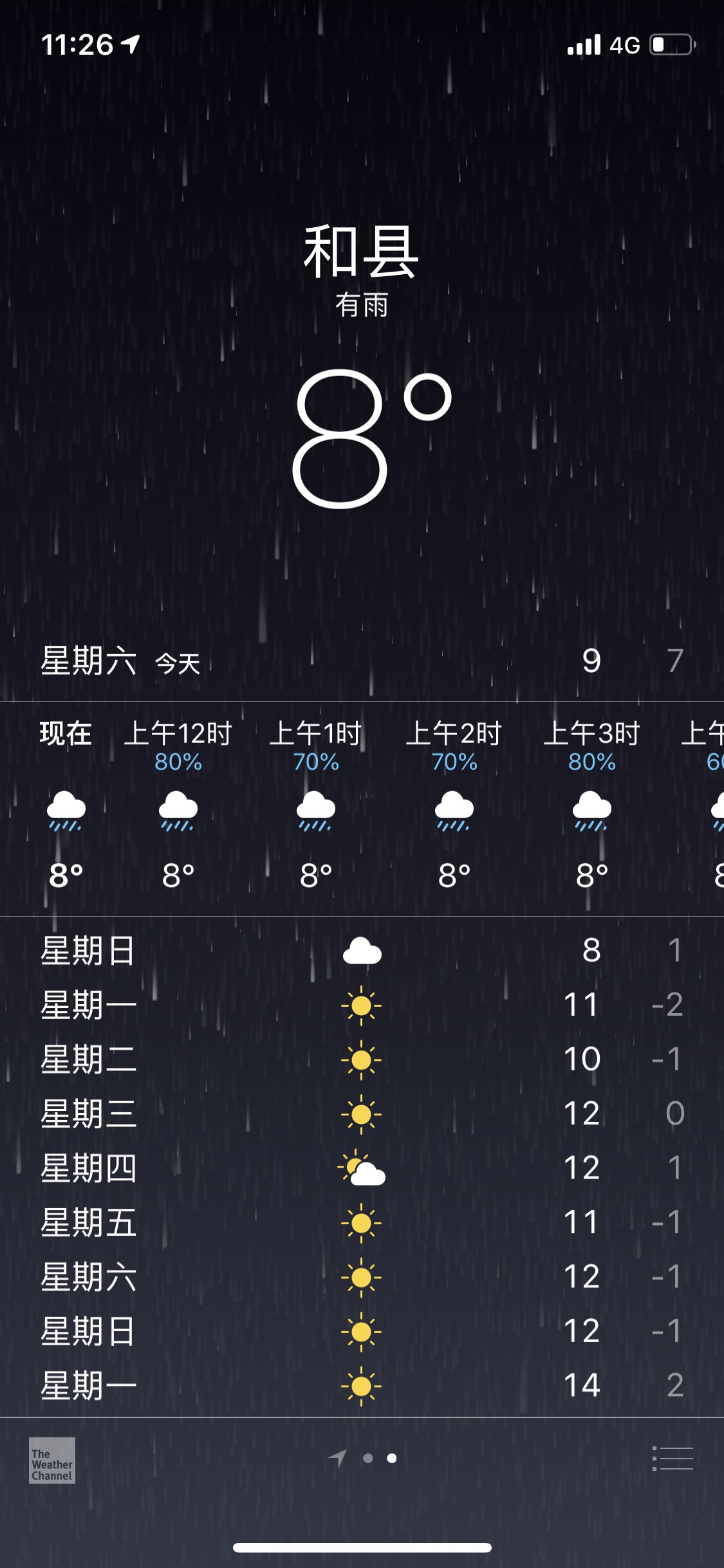The height and width of the screenshot is (1568, 724).
Task: Select the current location page indicator arrow
Action: click(x=337, y=1458)
